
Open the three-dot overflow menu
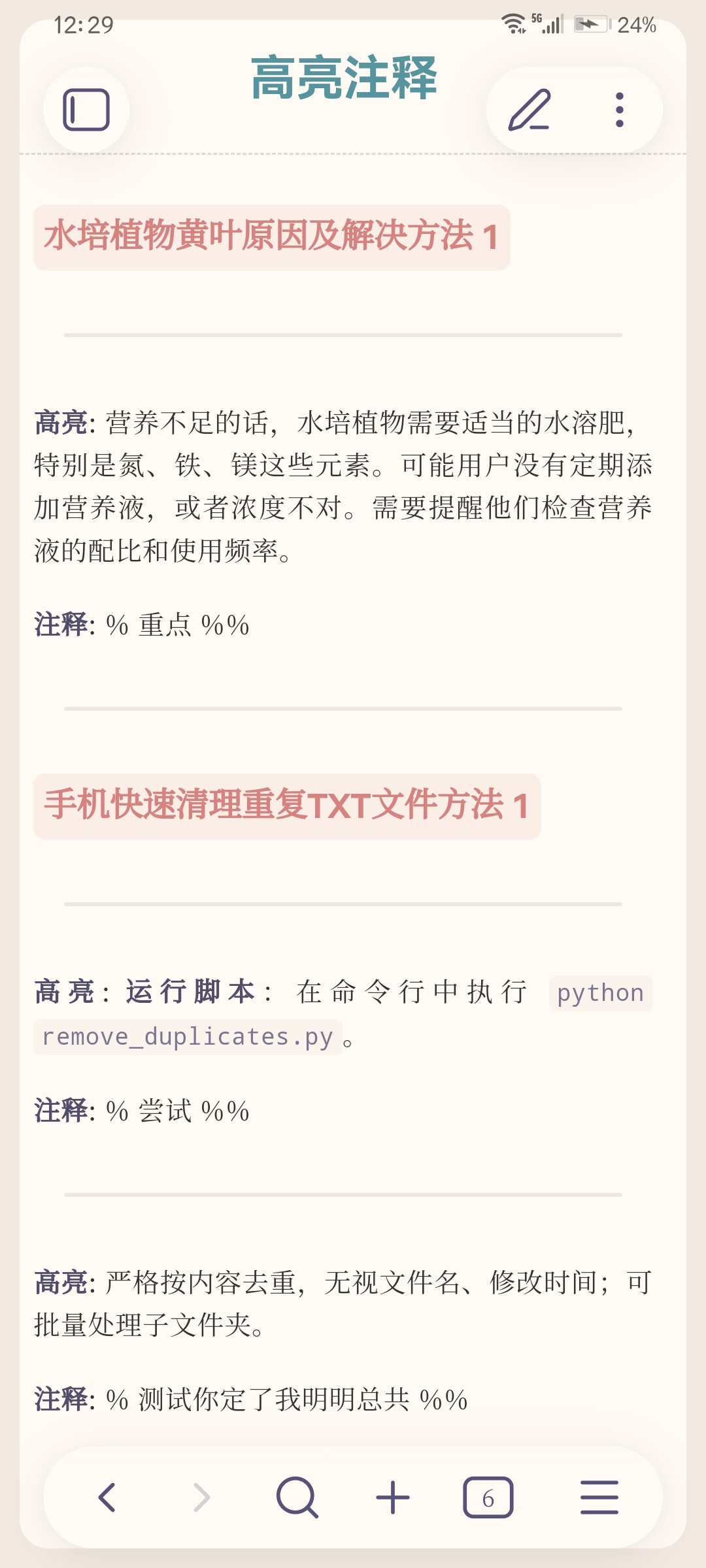(619, 110)
